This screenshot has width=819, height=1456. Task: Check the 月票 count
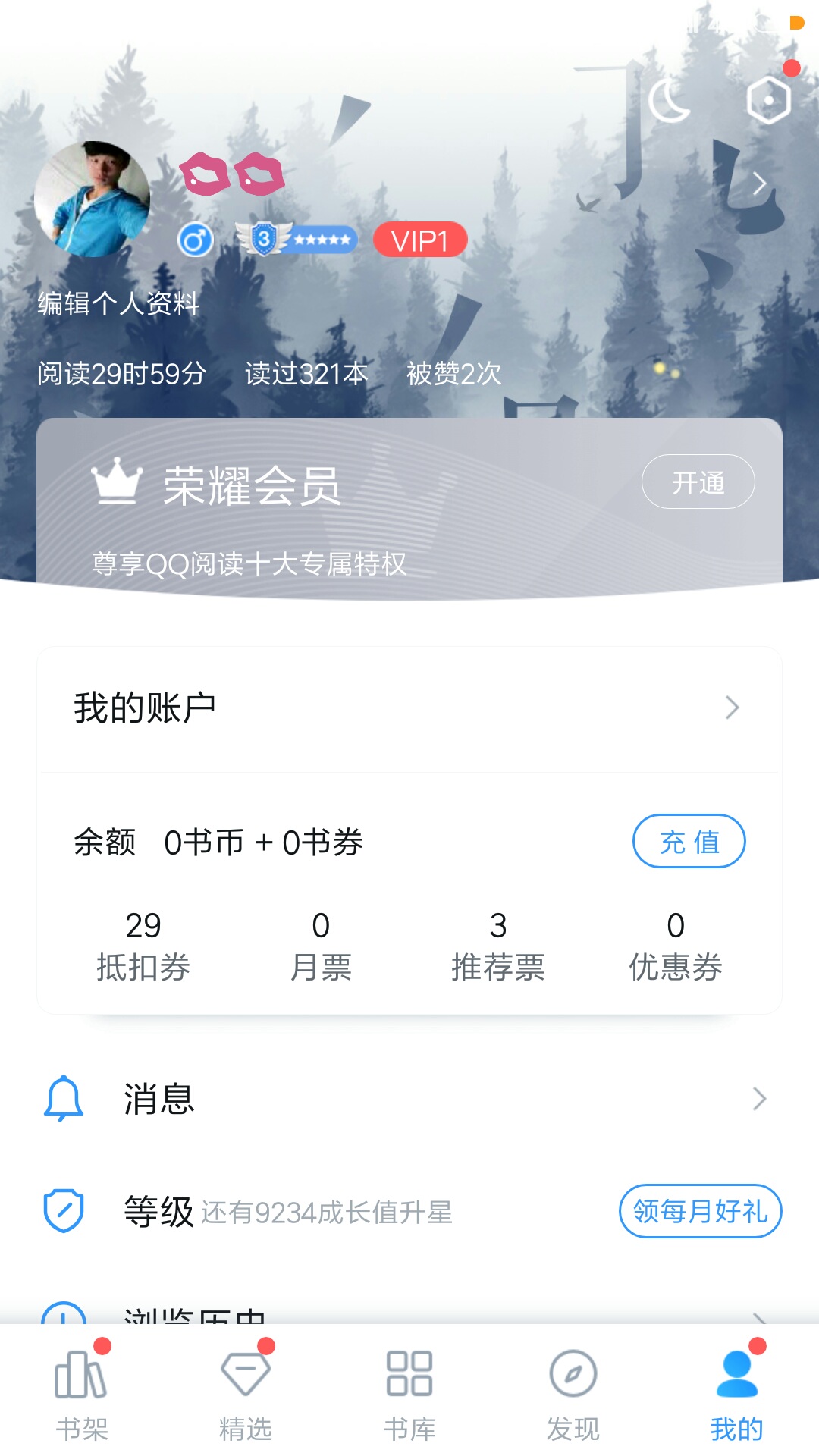pos(321,946)
